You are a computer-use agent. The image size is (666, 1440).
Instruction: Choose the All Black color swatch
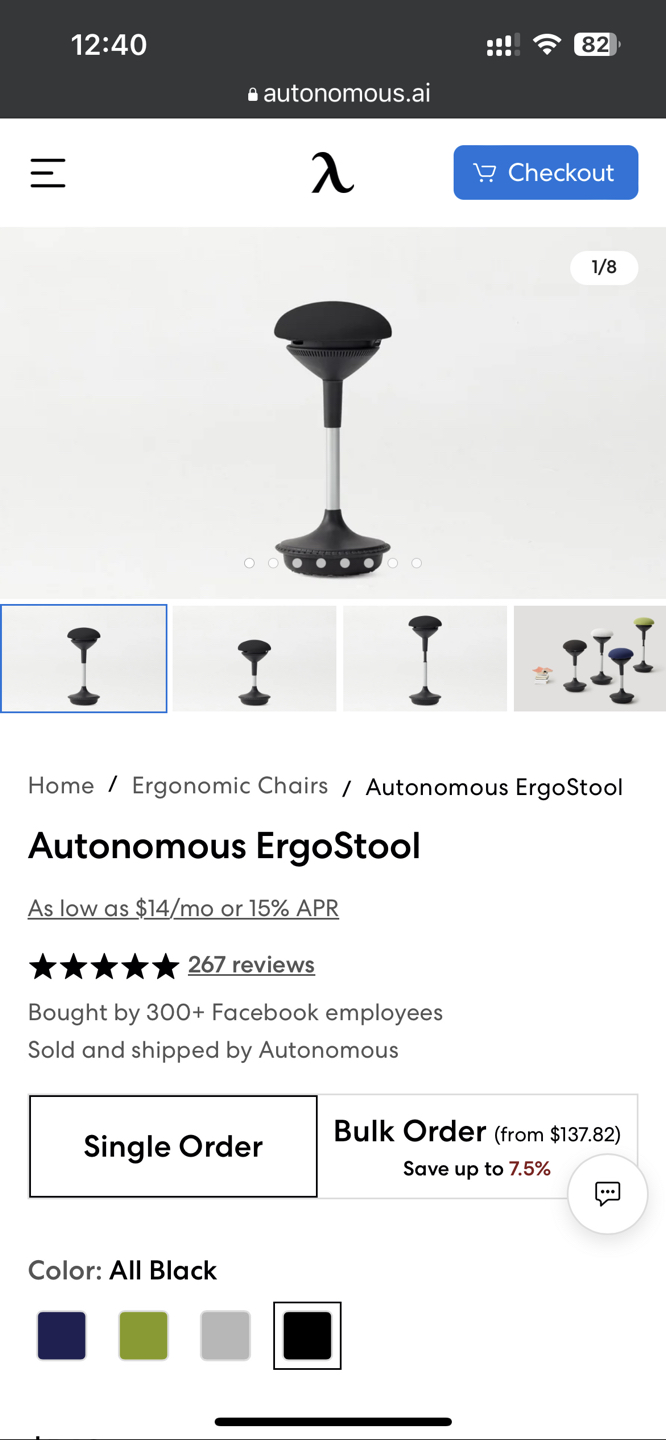click(307, 1335)
